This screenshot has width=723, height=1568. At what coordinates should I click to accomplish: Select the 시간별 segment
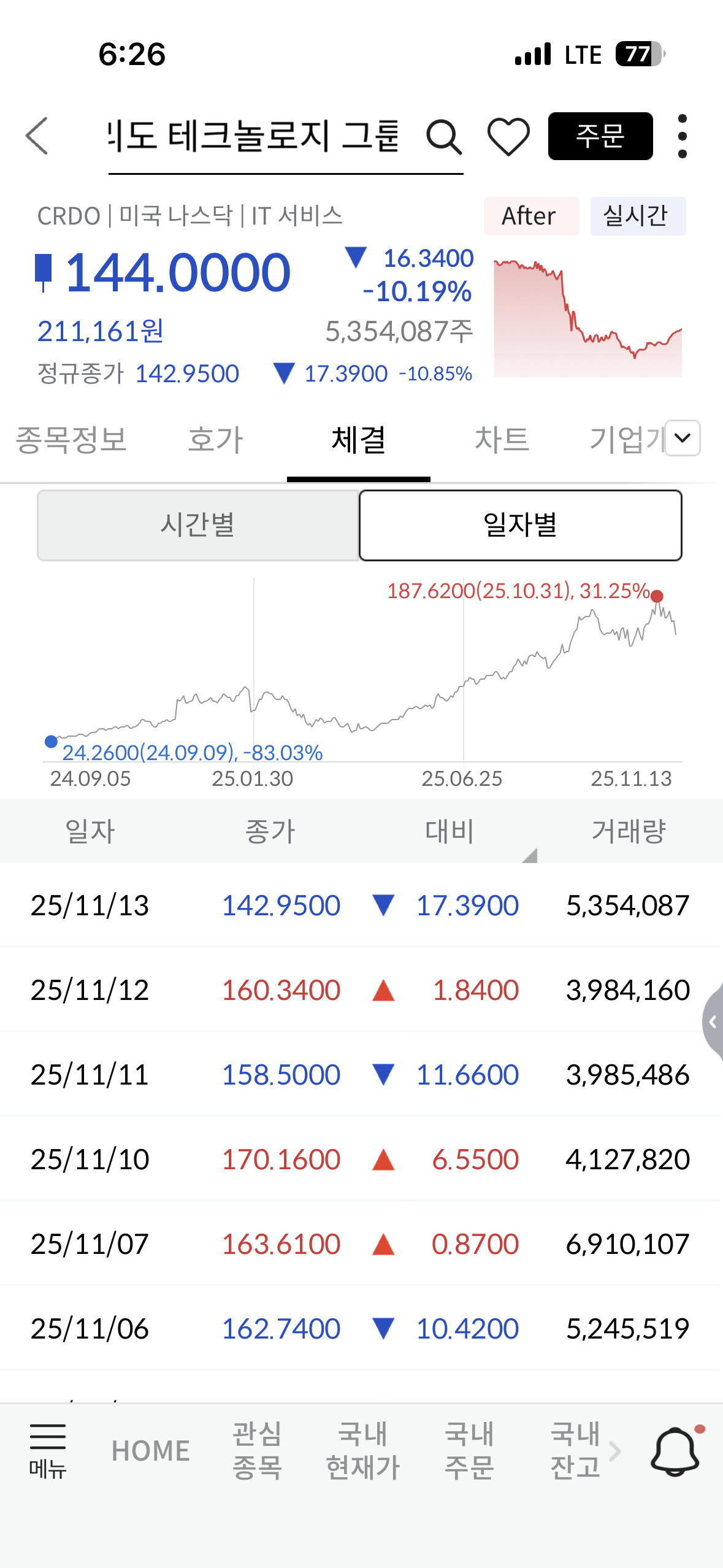click(x=198, y=525)
